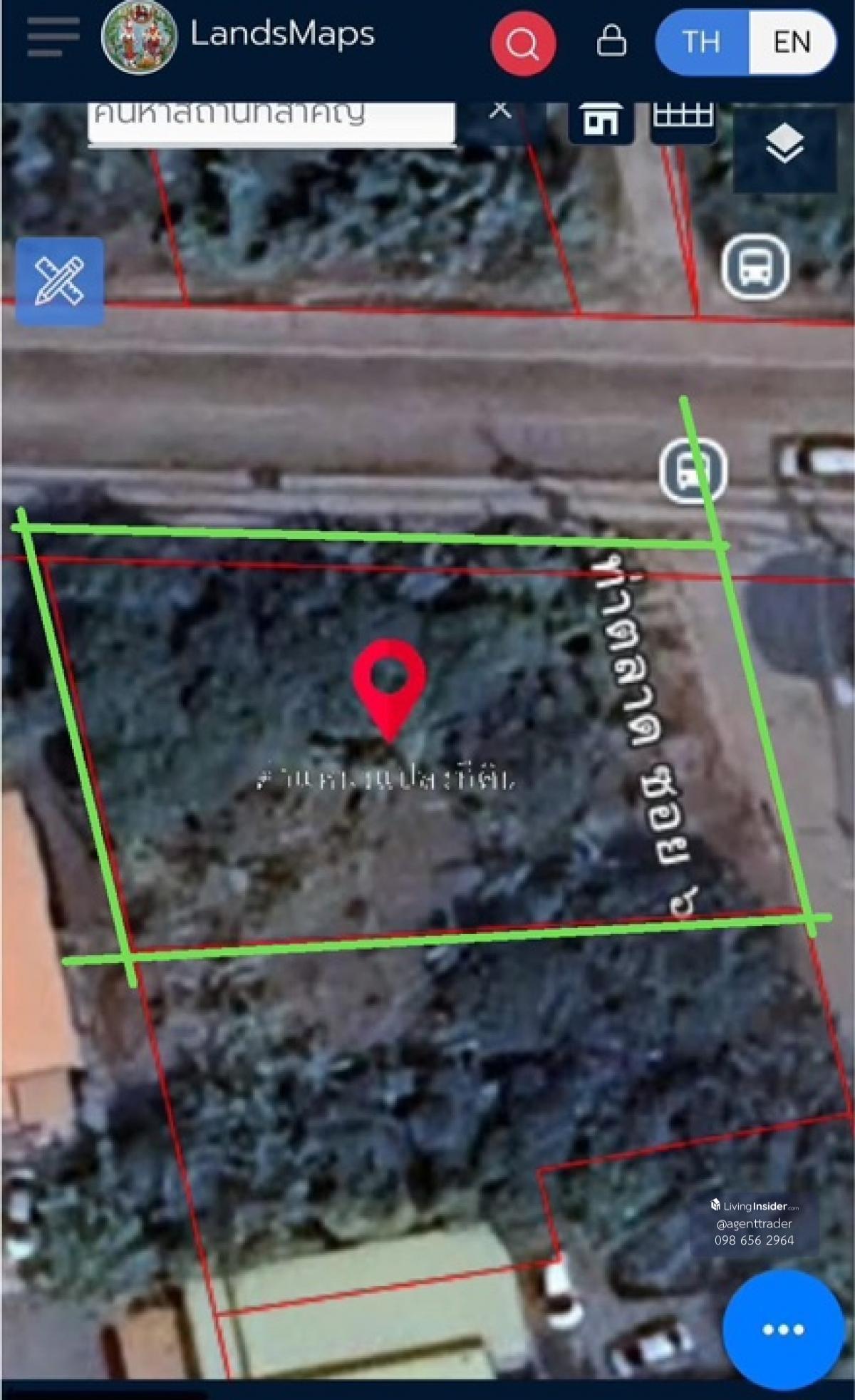
Task: Select the red parcel location pin
Action: click(389, 684)
